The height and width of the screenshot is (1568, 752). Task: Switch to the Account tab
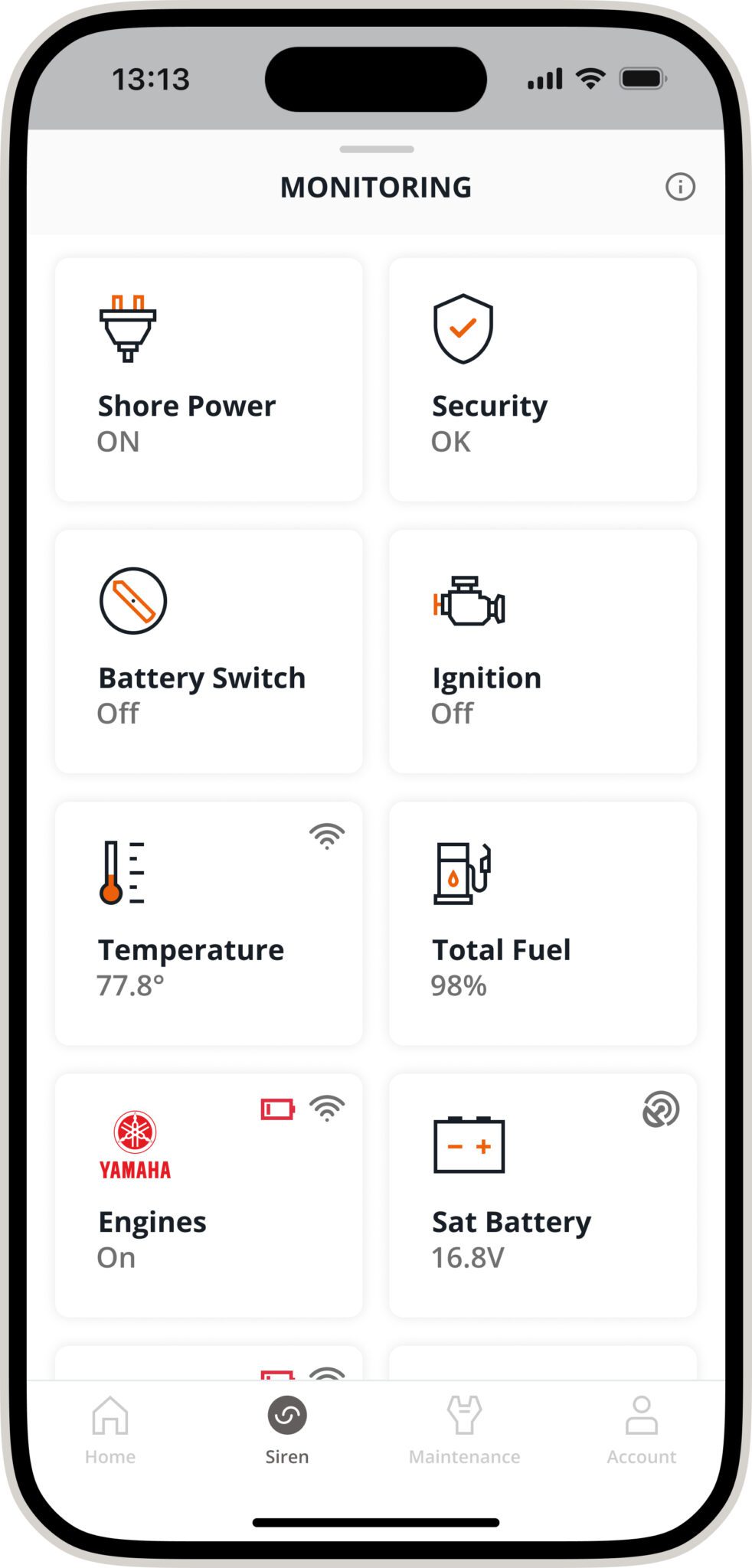[642, 1430]
